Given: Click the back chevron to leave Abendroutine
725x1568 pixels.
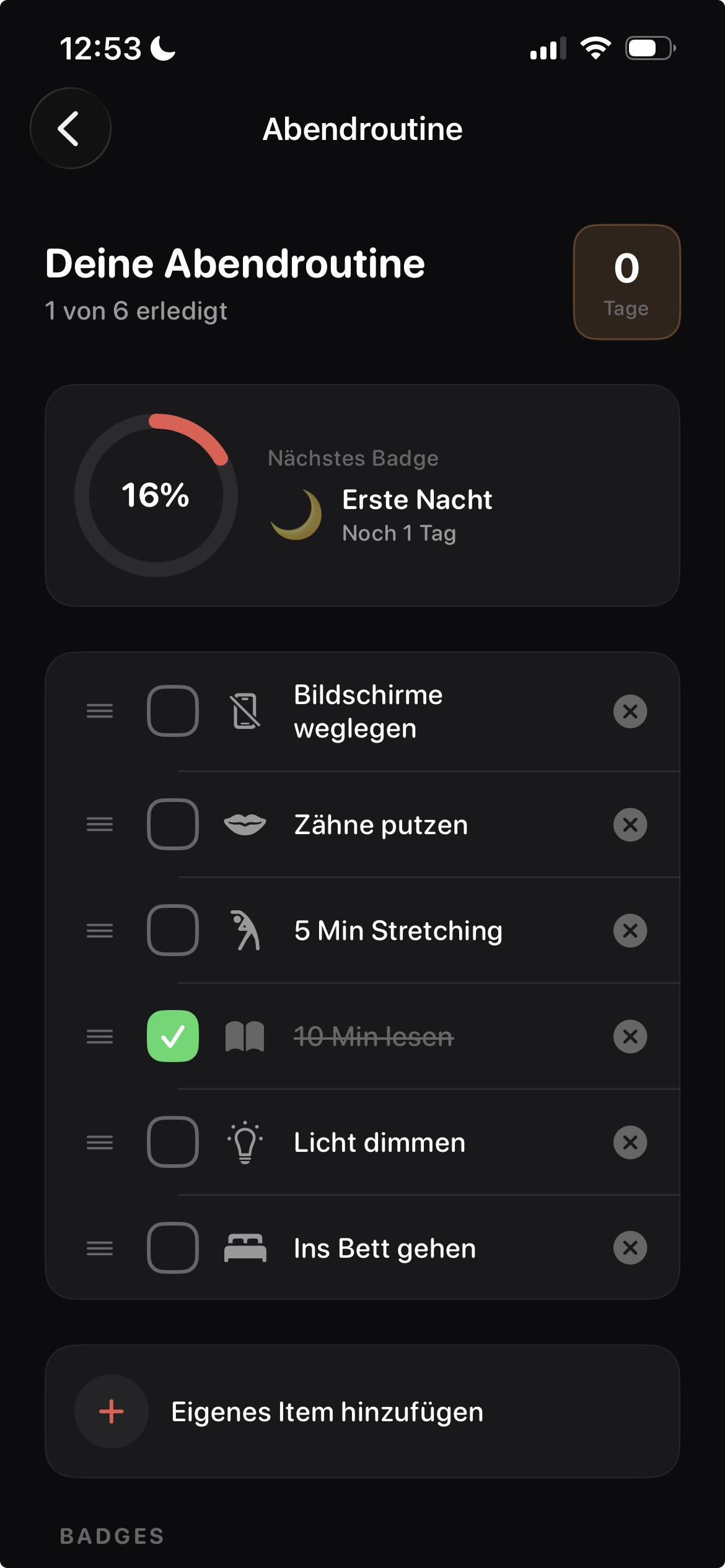Looking at the screenshot, I should (x=70, y=128).
